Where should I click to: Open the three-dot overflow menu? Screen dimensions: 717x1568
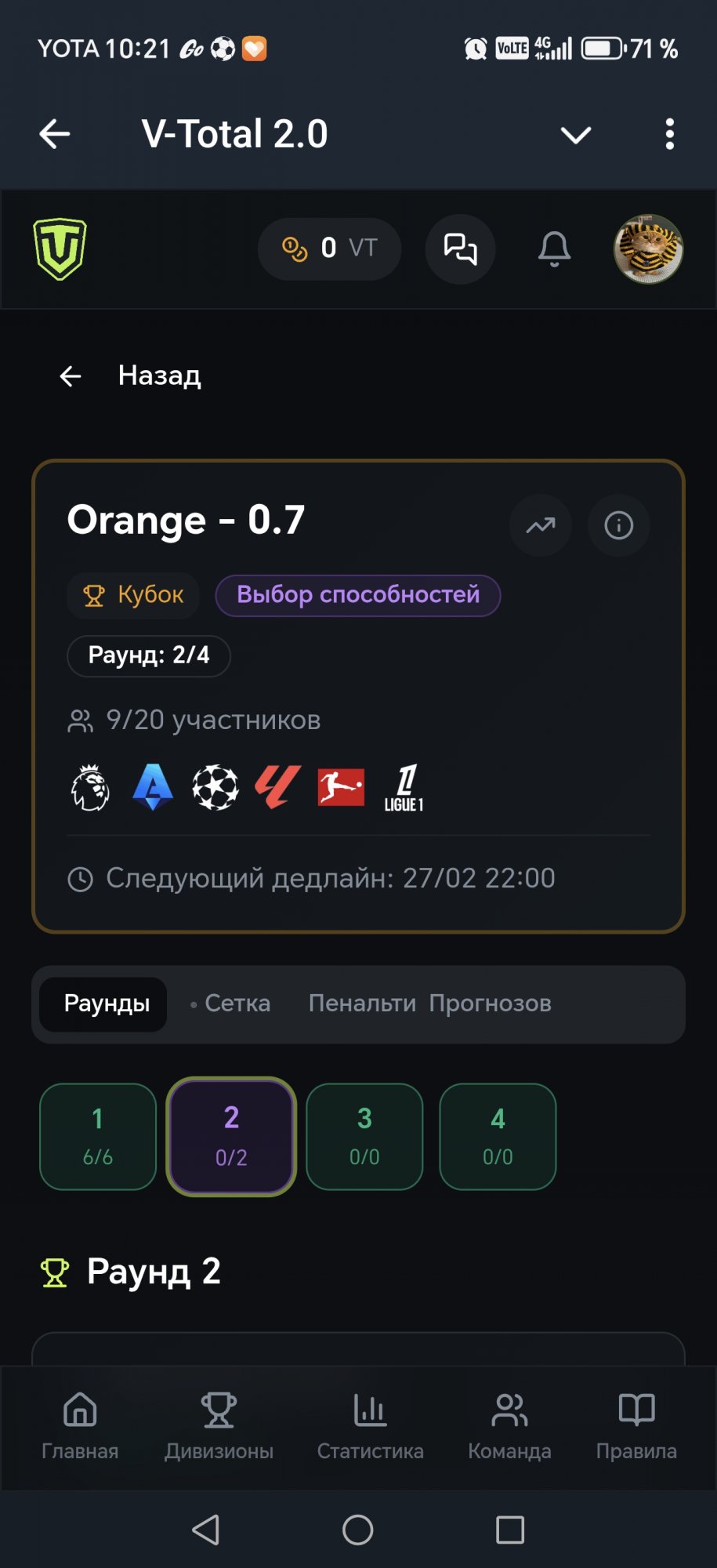[669, 134]
